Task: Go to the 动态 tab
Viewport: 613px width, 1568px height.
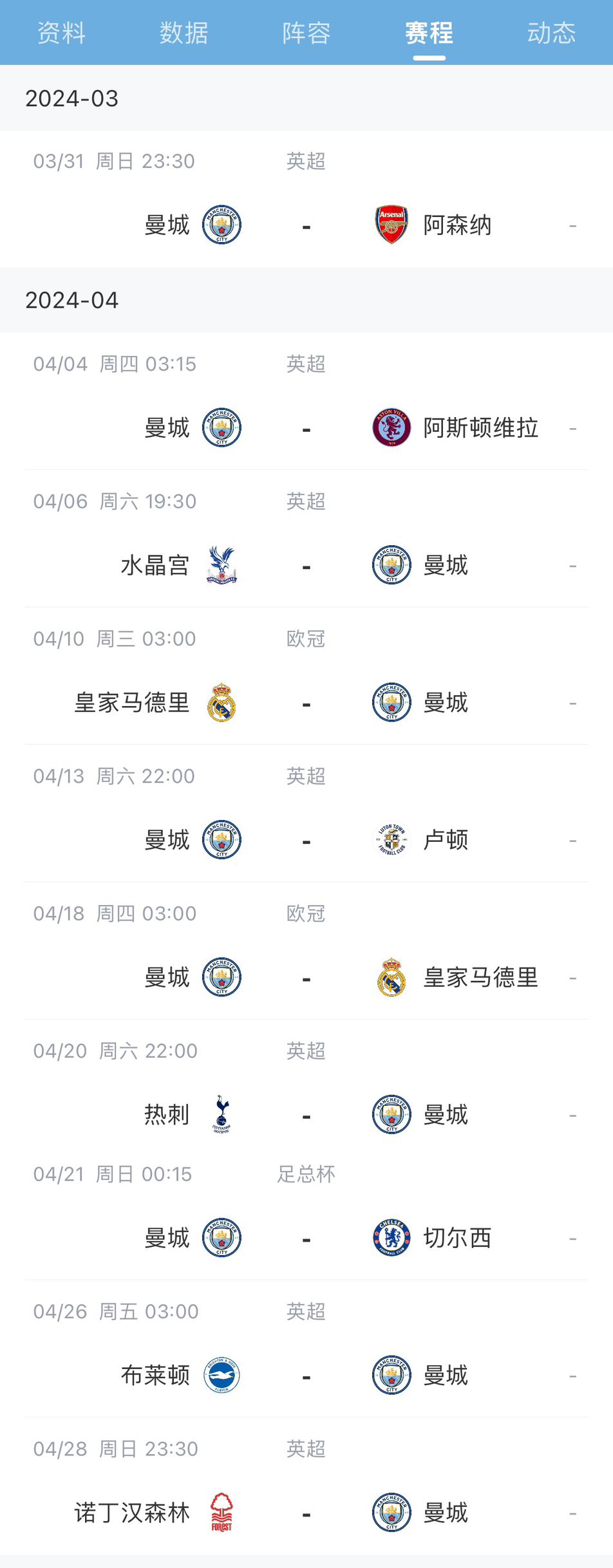Action: 551,33
